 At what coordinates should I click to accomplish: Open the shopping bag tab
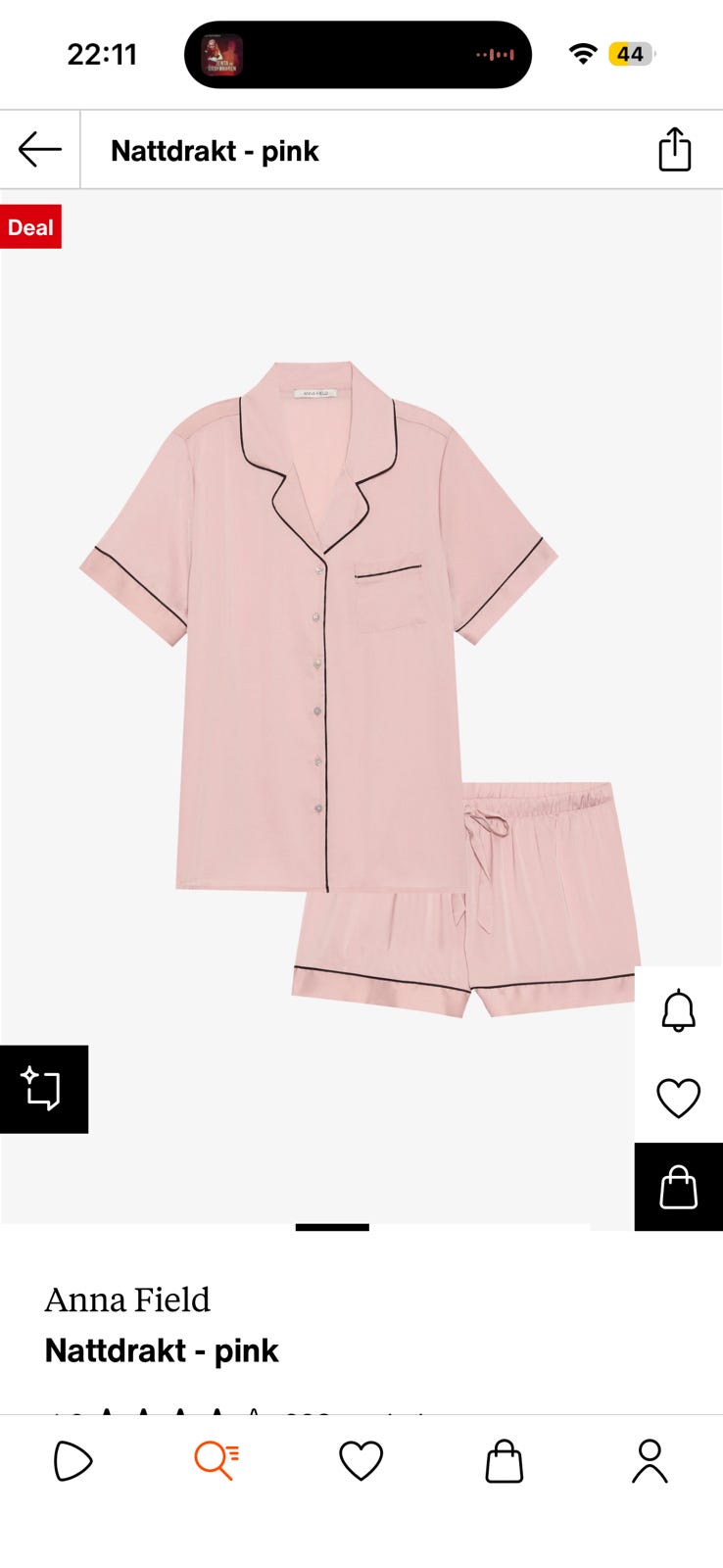pyautogui.click(x=505, y=1461)
